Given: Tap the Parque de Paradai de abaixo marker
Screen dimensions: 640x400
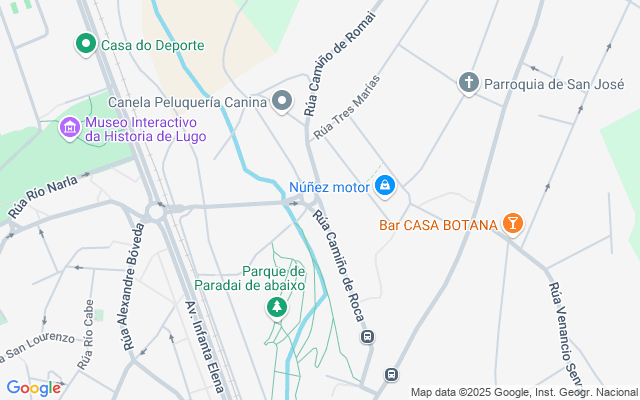Looking at the screenshot, I should [274, 307].
